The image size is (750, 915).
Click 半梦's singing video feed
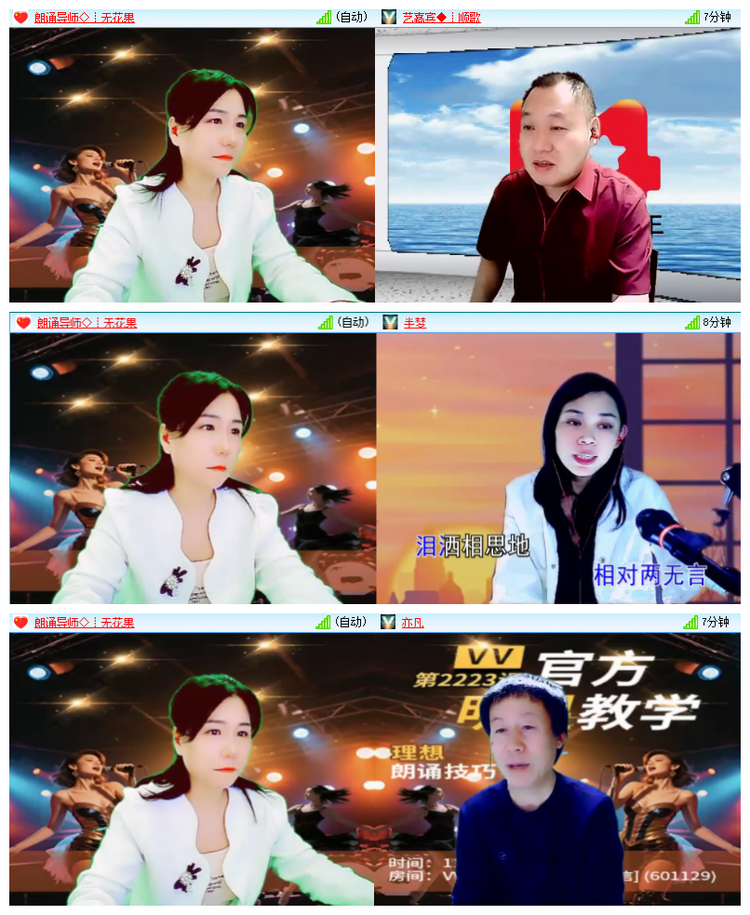pyautogui.click(x=558, y=465)
